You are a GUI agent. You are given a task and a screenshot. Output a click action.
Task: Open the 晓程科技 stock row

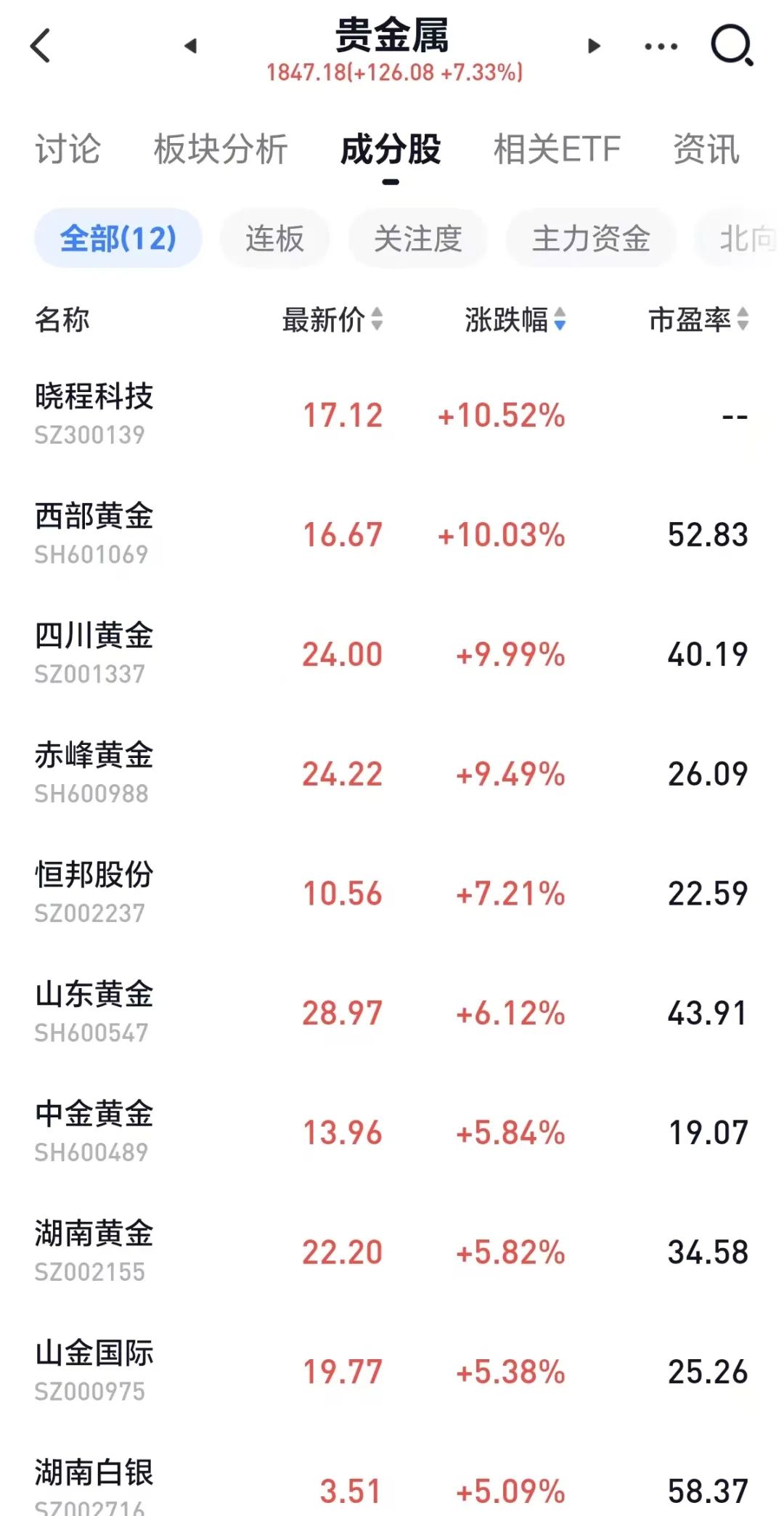pyautogui.click(x=392, y=415)
